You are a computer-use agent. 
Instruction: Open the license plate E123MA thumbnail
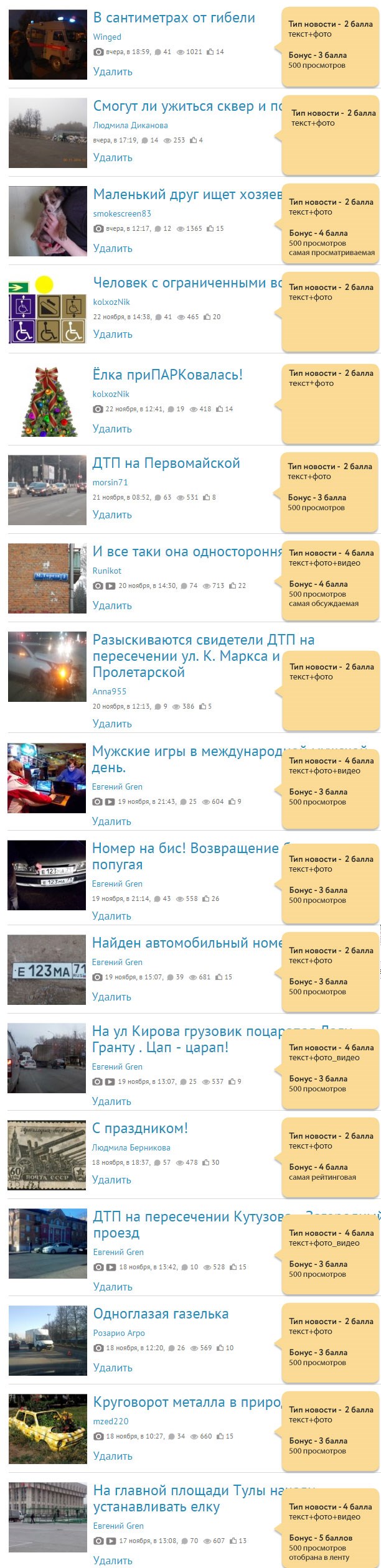coord(47,969)
